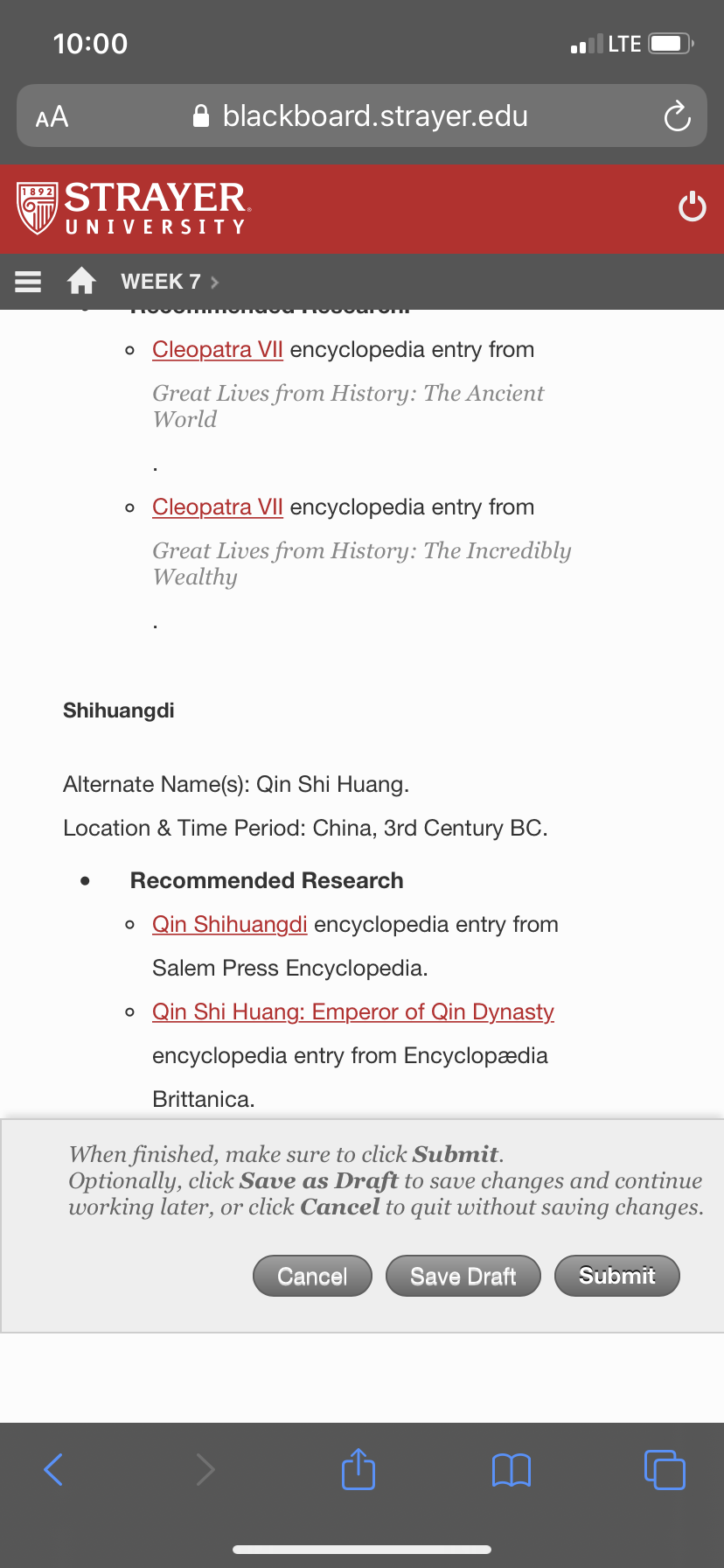The image size is (724, 1568).
Task: Tap the power logout icon
Action: pyautogui.click(x=692, y=207)
